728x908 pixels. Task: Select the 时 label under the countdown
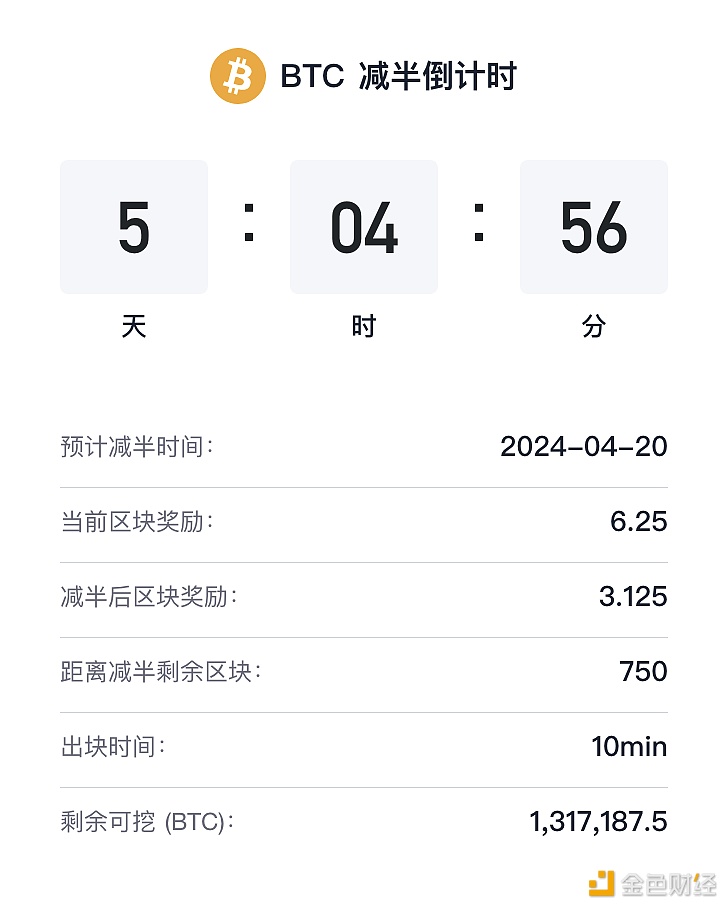(x=363, y=325)
